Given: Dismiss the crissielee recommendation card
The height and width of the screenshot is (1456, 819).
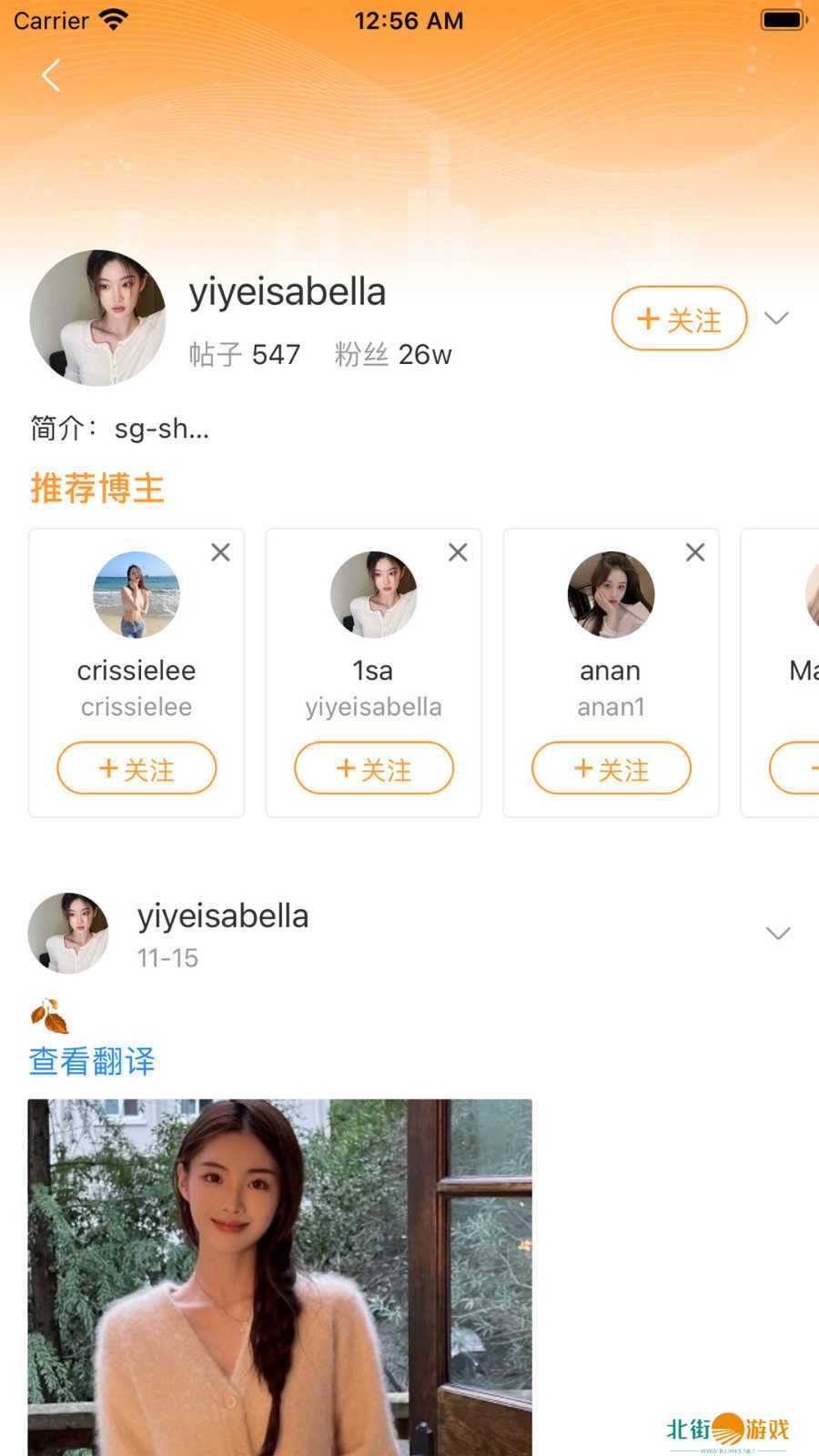Looking at the screenshot, I should tap(220, 552).
